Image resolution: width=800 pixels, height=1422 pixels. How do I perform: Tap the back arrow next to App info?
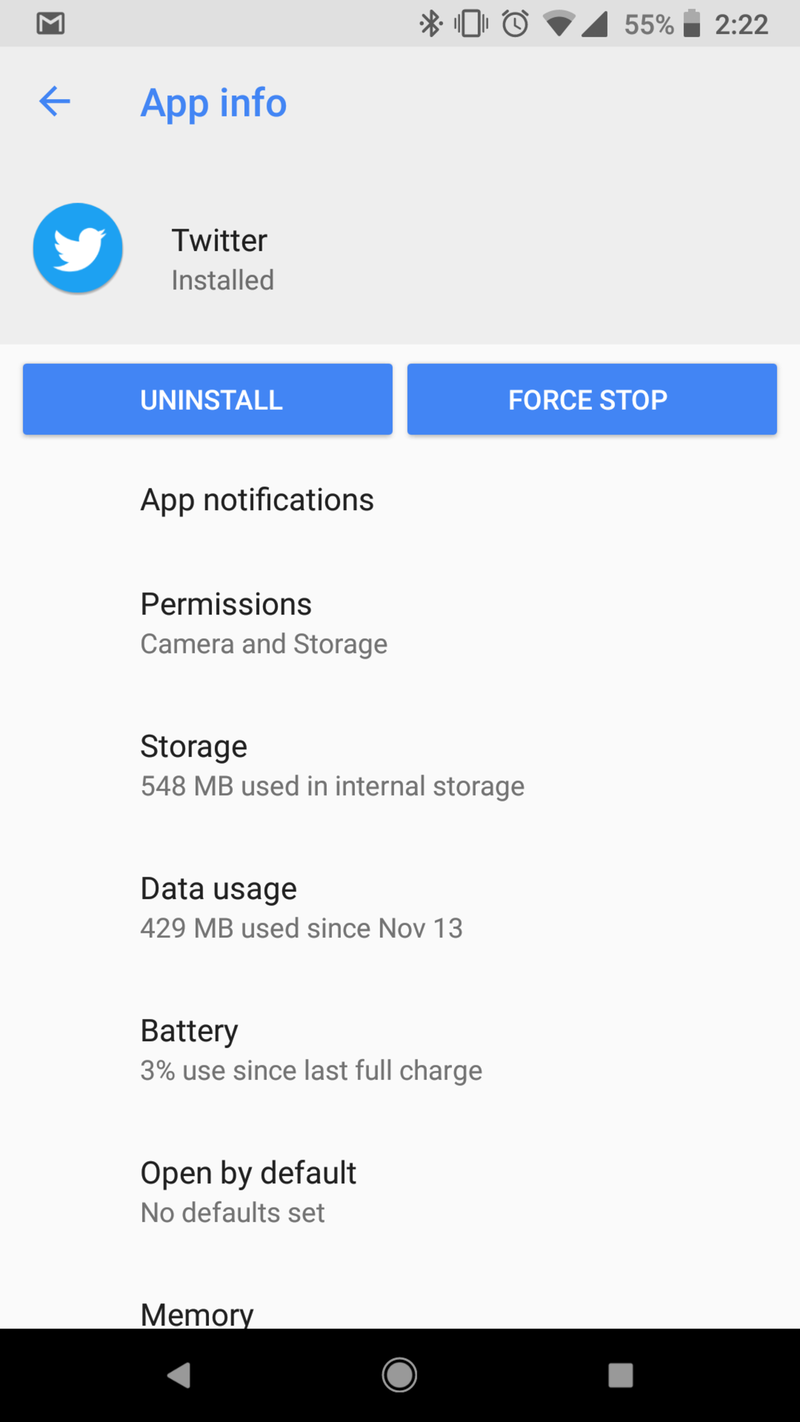point(54,101)
